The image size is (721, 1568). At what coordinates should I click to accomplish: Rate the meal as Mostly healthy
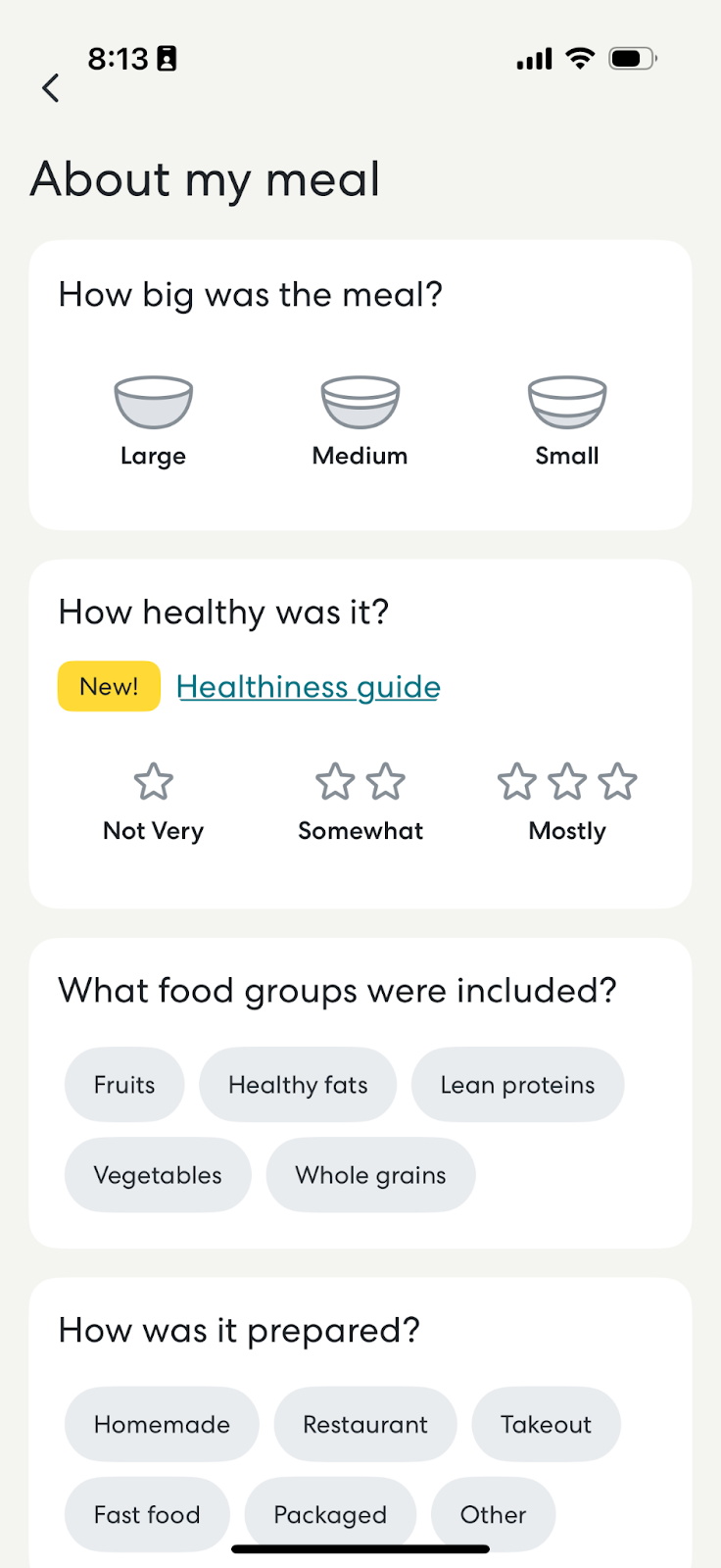coord(567,803)
